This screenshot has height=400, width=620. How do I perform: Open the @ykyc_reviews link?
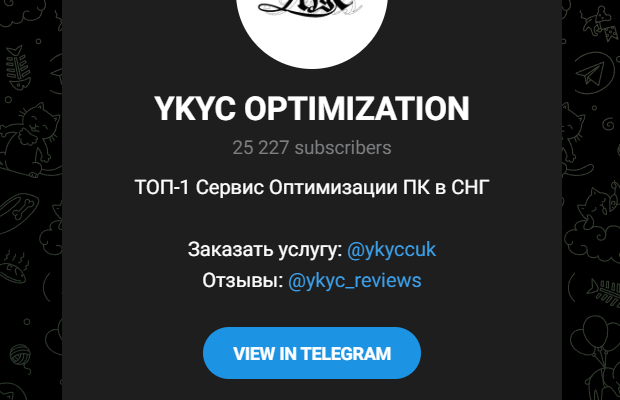click(354, 281)
